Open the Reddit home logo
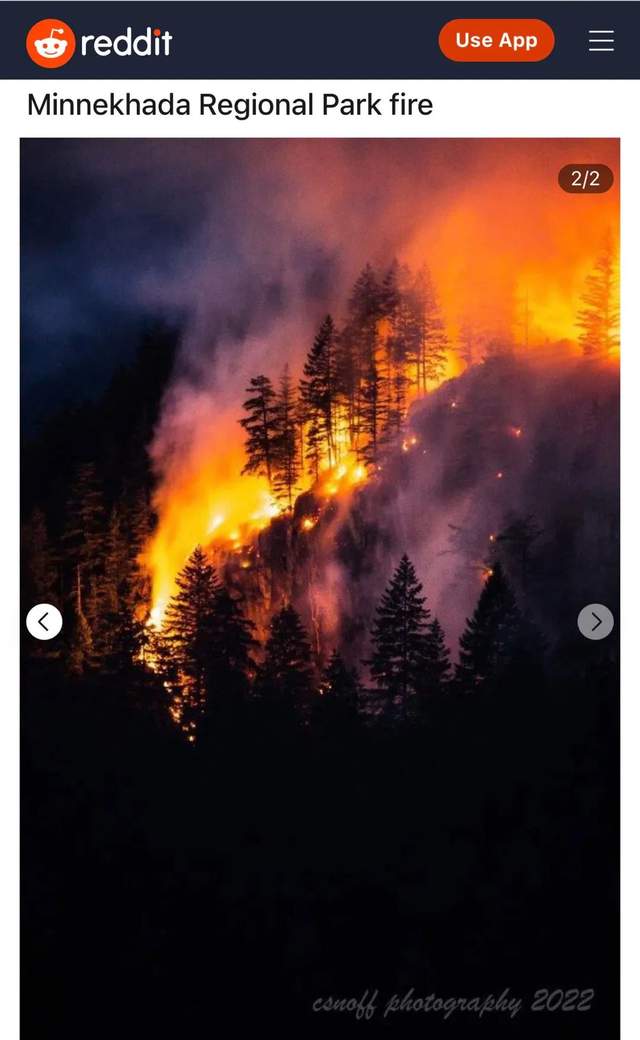 click(x=99, y=43)
